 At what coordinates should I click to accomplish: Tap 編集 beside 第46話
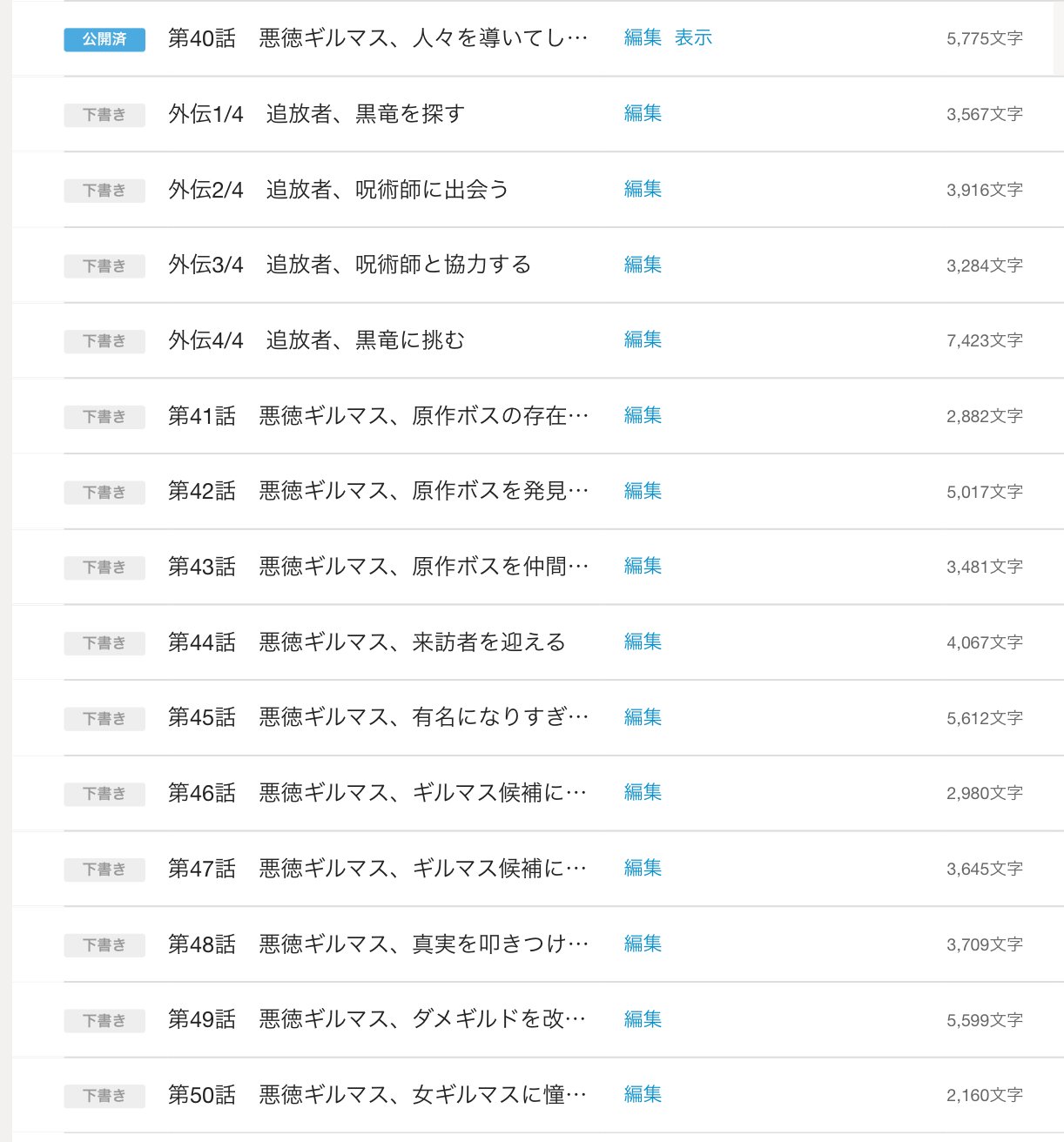click(643, 792)
